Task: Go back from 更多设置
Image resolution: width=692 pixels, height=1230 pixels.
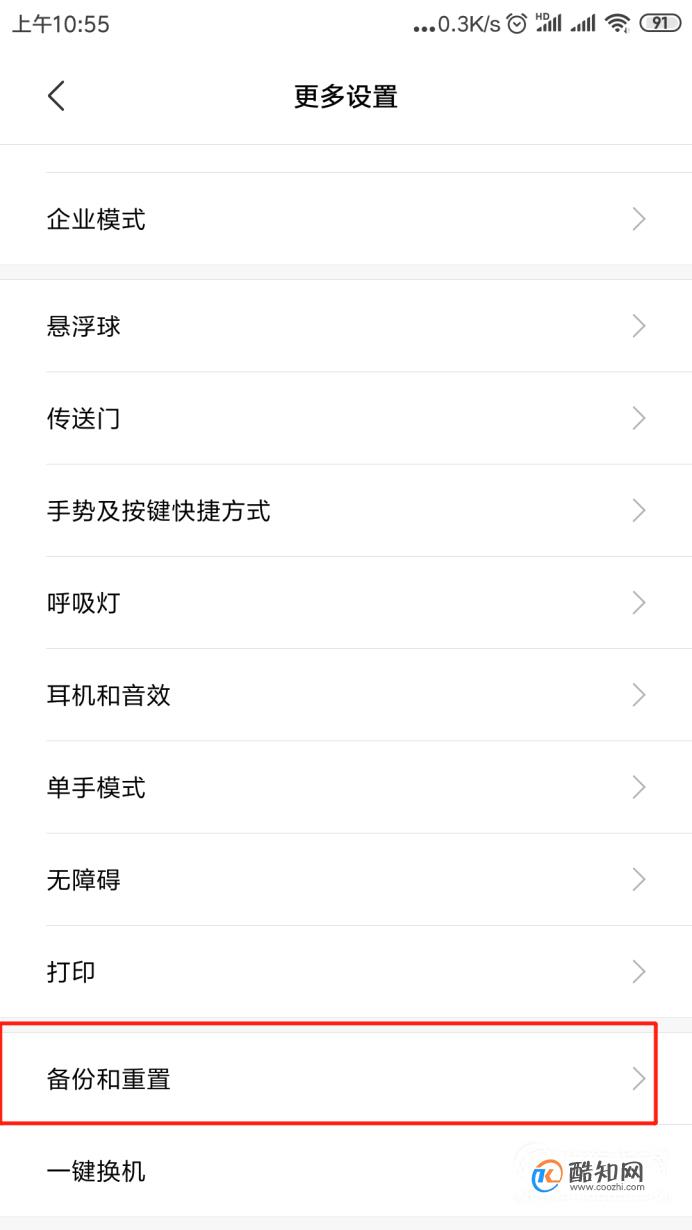Action: [x=56, y=96]
